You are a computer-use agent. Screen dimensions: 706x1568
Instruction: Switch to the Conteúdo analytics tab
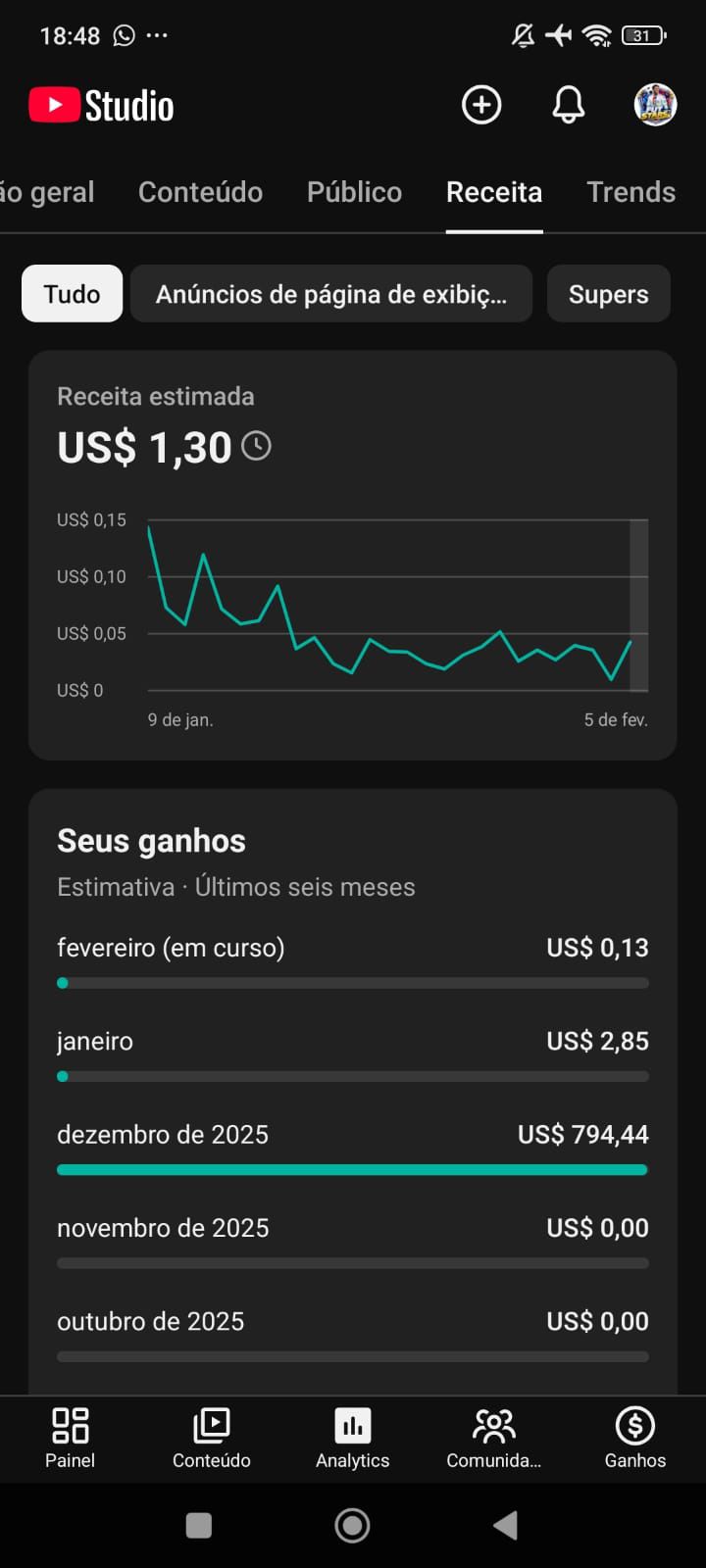[x=200, y=192]
